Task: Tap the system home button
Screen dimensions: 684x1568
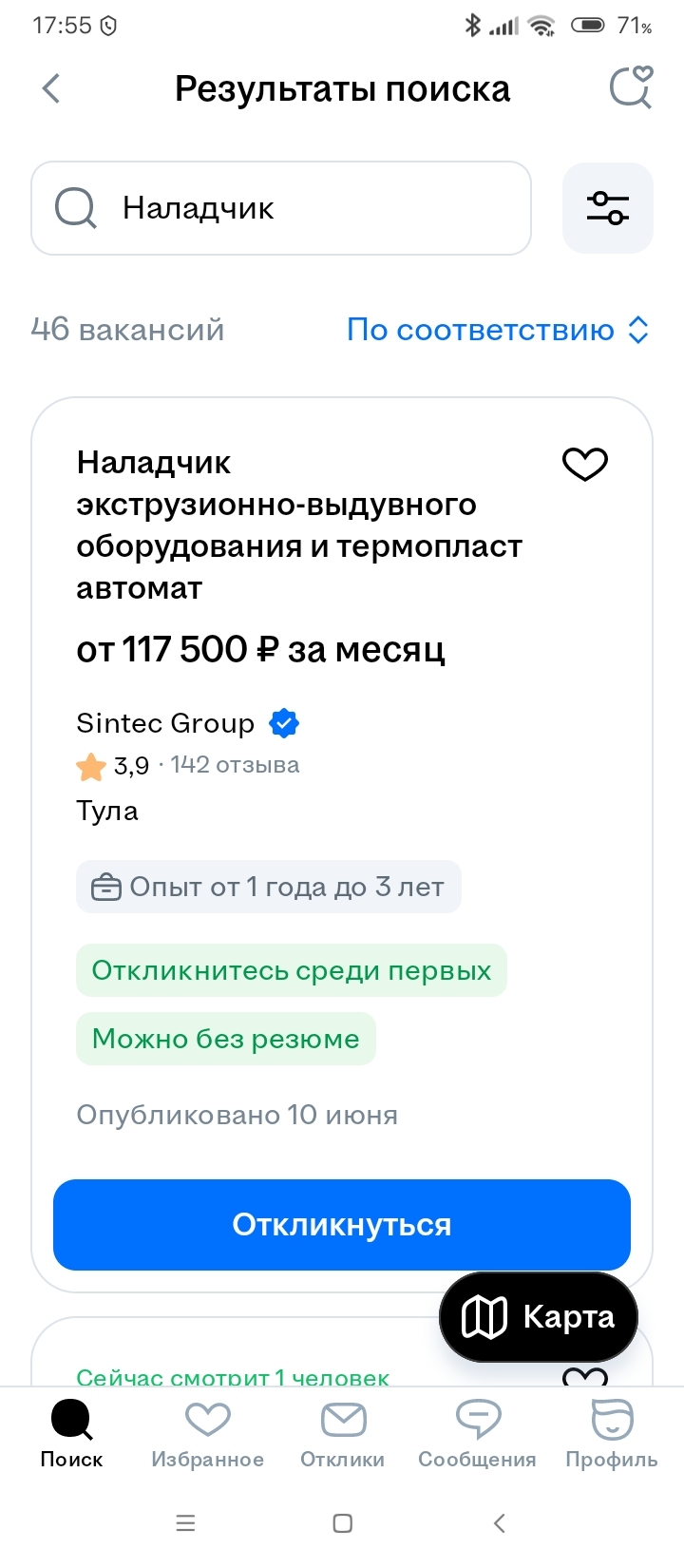Action: point(343,1523)
